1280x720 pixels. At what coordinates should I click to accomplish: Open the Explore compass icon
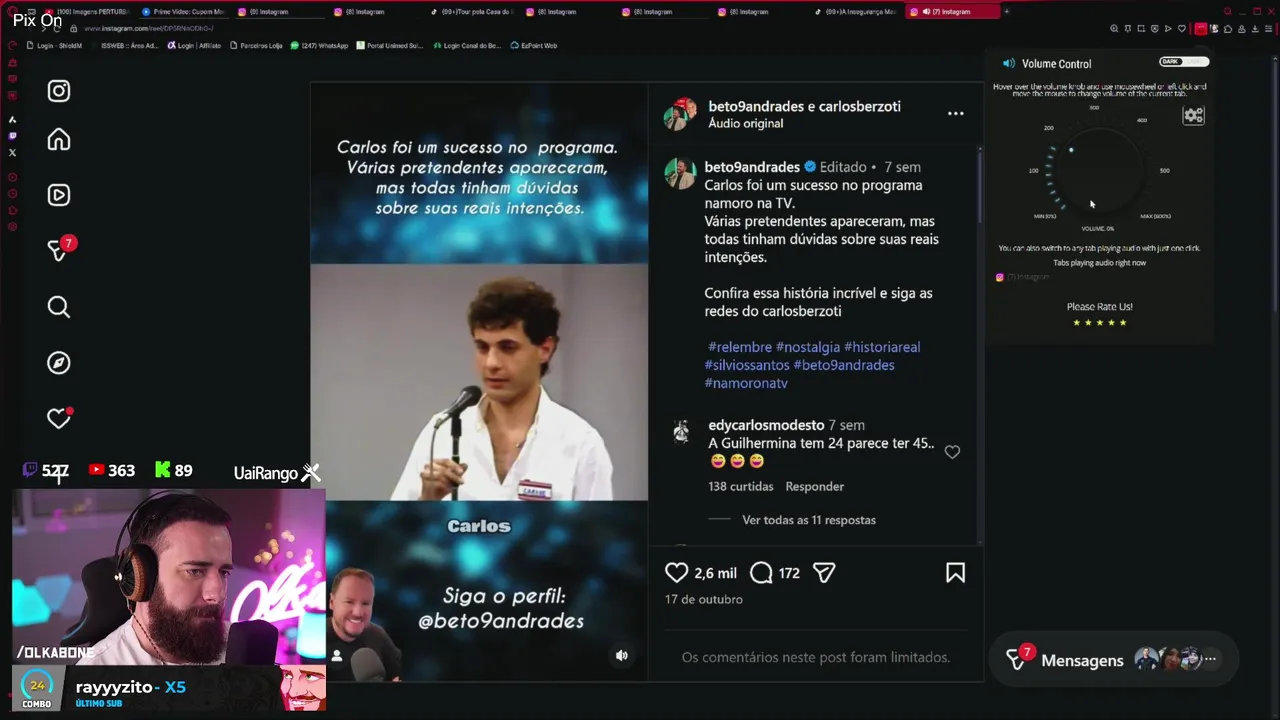coord(59,363)
